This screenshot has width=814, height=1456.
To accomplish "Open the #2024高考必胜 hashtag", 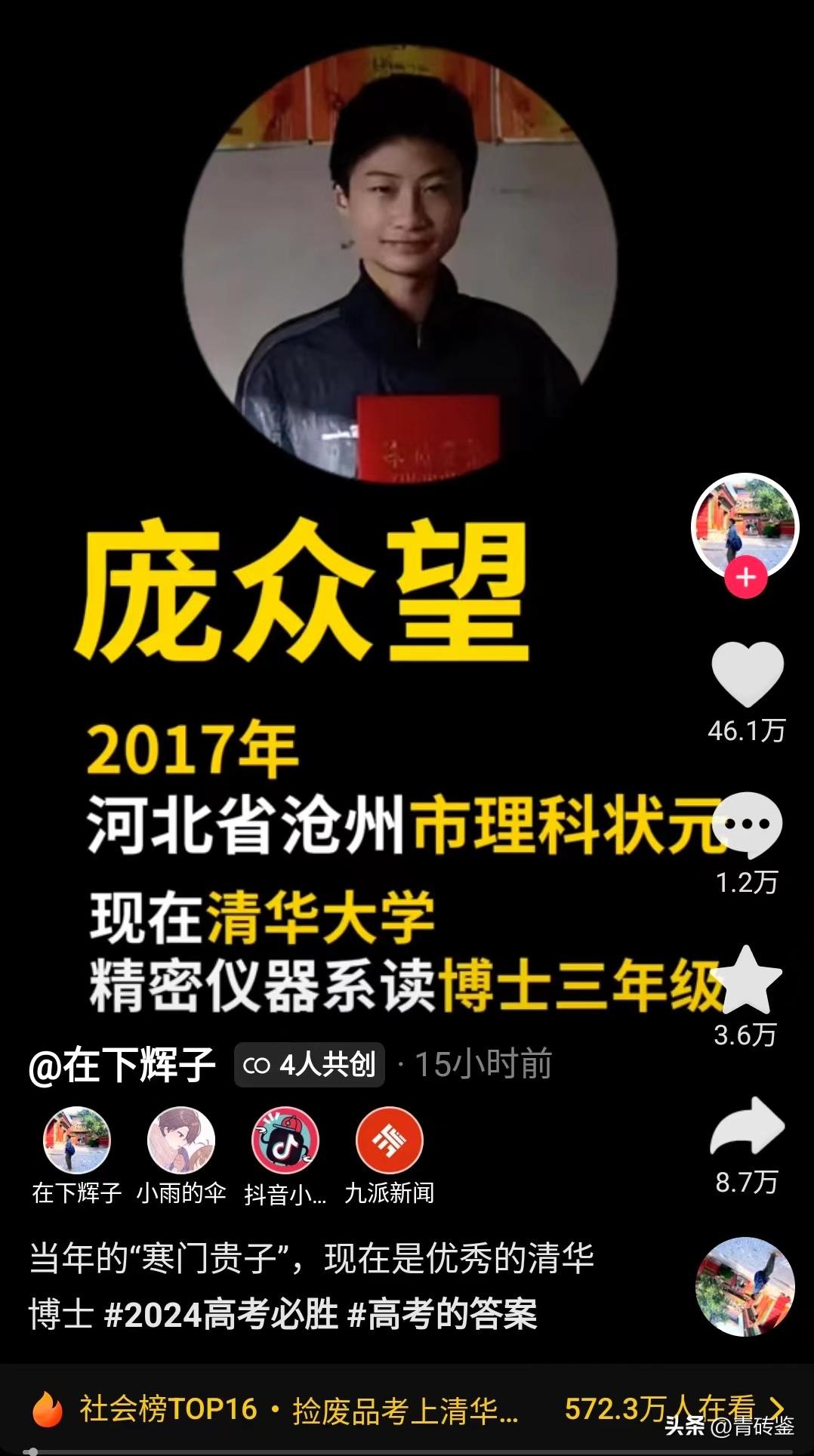I will pyautogui.click(x=221, y=1315).
